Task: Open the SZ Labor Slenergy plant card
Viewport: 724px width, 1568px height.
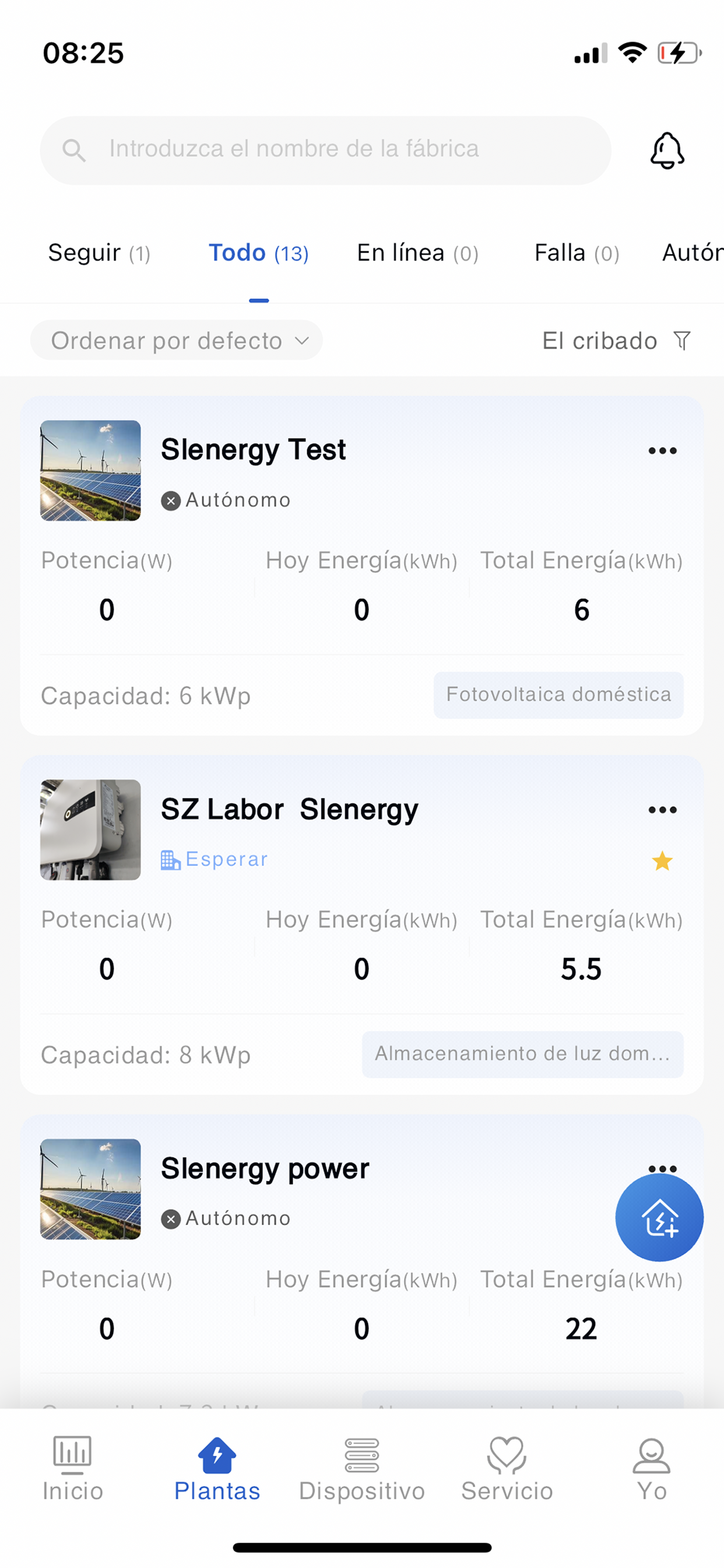Action: [362, 925]
